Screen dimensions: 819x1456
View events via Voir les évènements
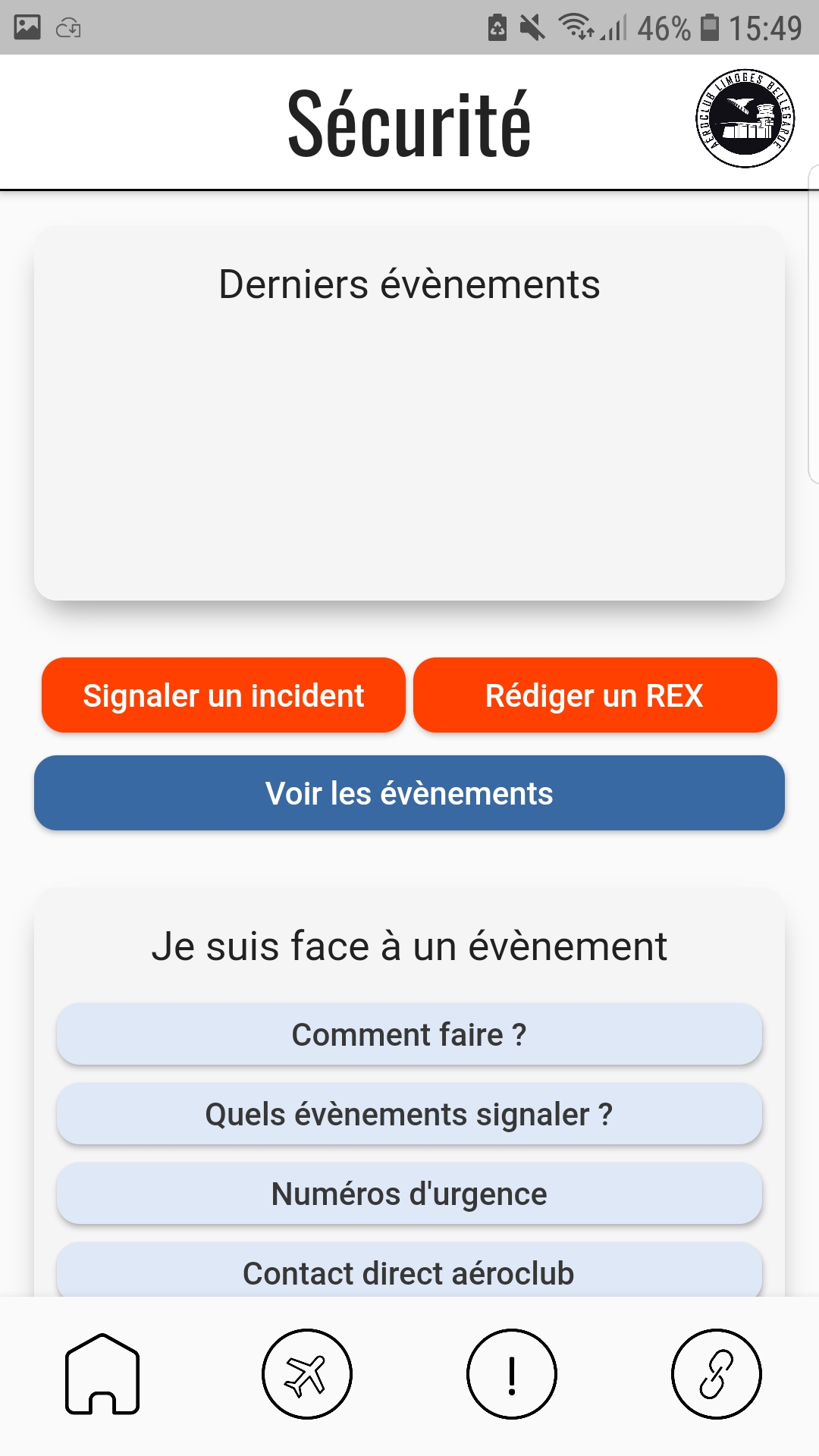pos(409,793)
